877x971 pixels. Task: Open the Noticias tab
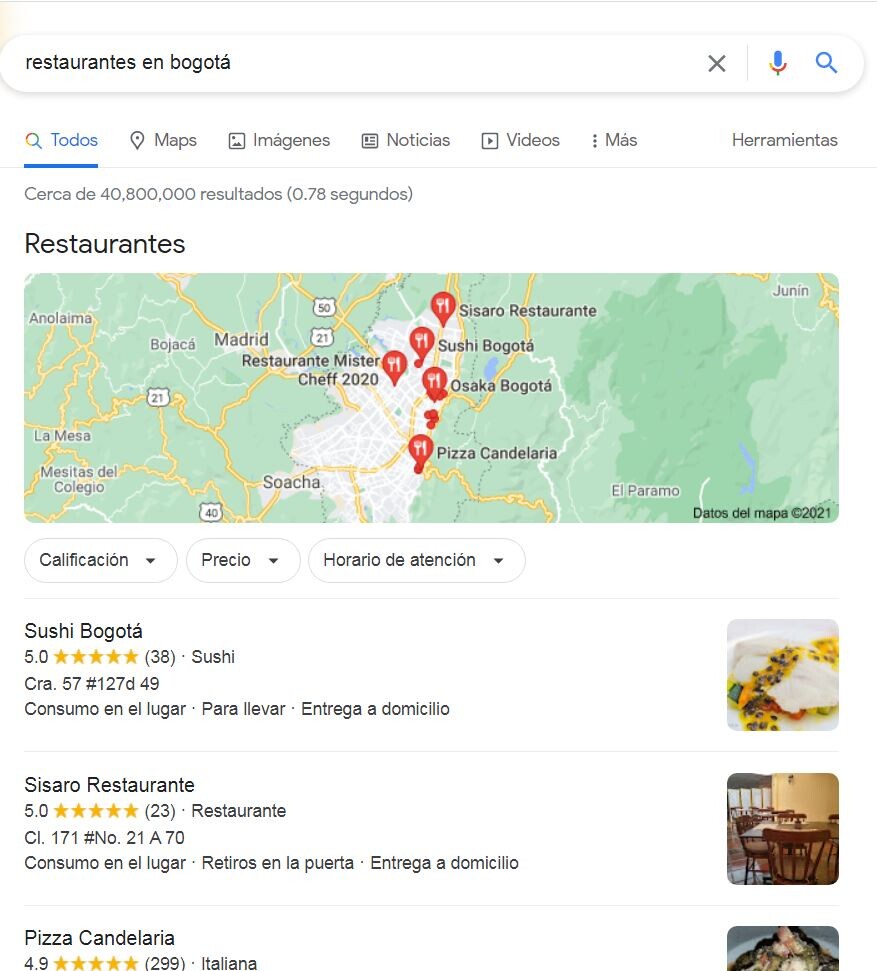pos(405,141)
